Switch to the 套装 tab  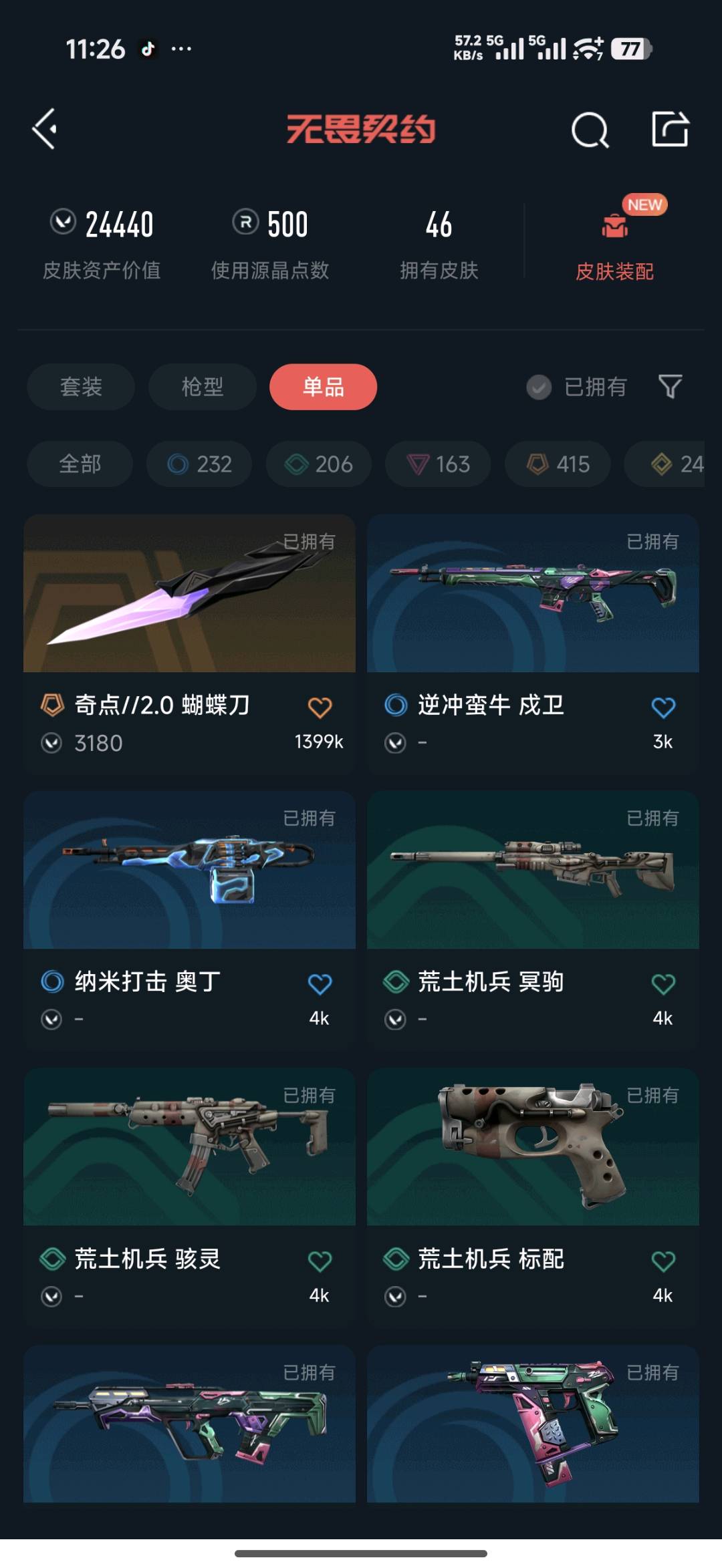pyautogui.click(x=81, y=387)
